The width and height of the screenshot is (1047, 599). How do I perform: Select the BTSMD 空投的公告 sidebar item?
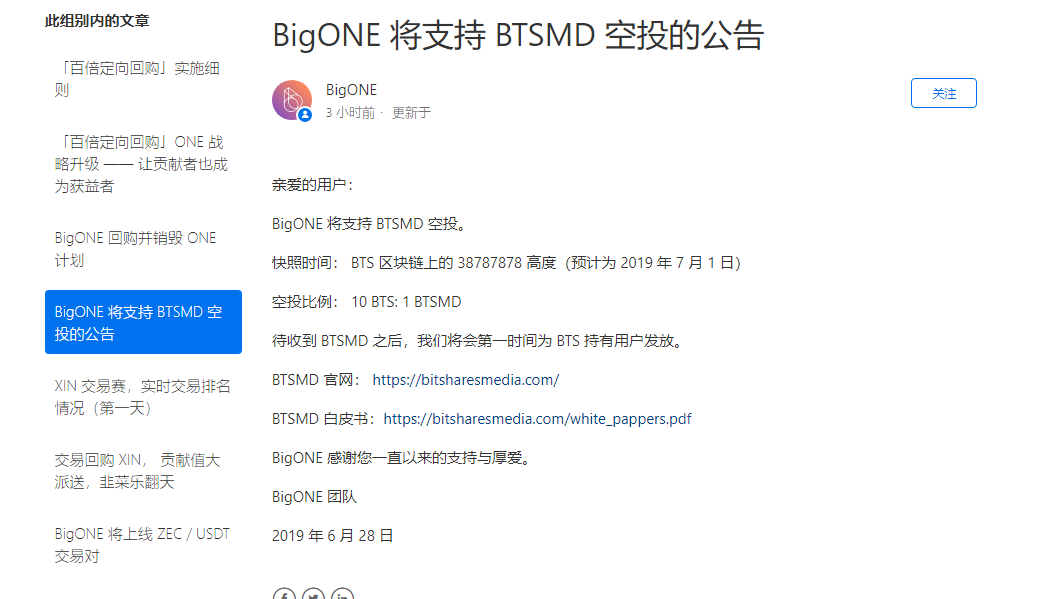click(x=143, y=322)
